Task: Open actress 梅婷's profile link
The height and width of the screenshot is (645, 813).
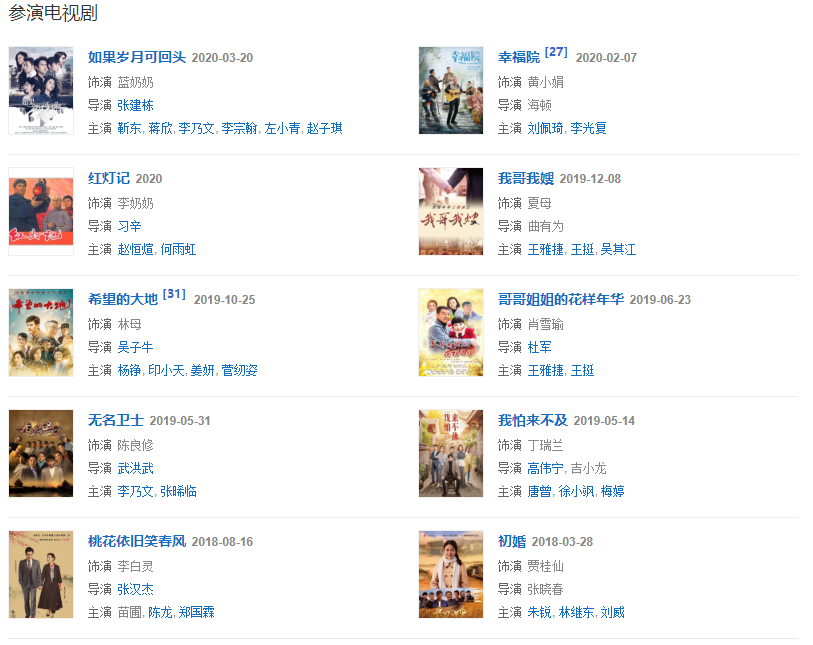Action: 613,491
